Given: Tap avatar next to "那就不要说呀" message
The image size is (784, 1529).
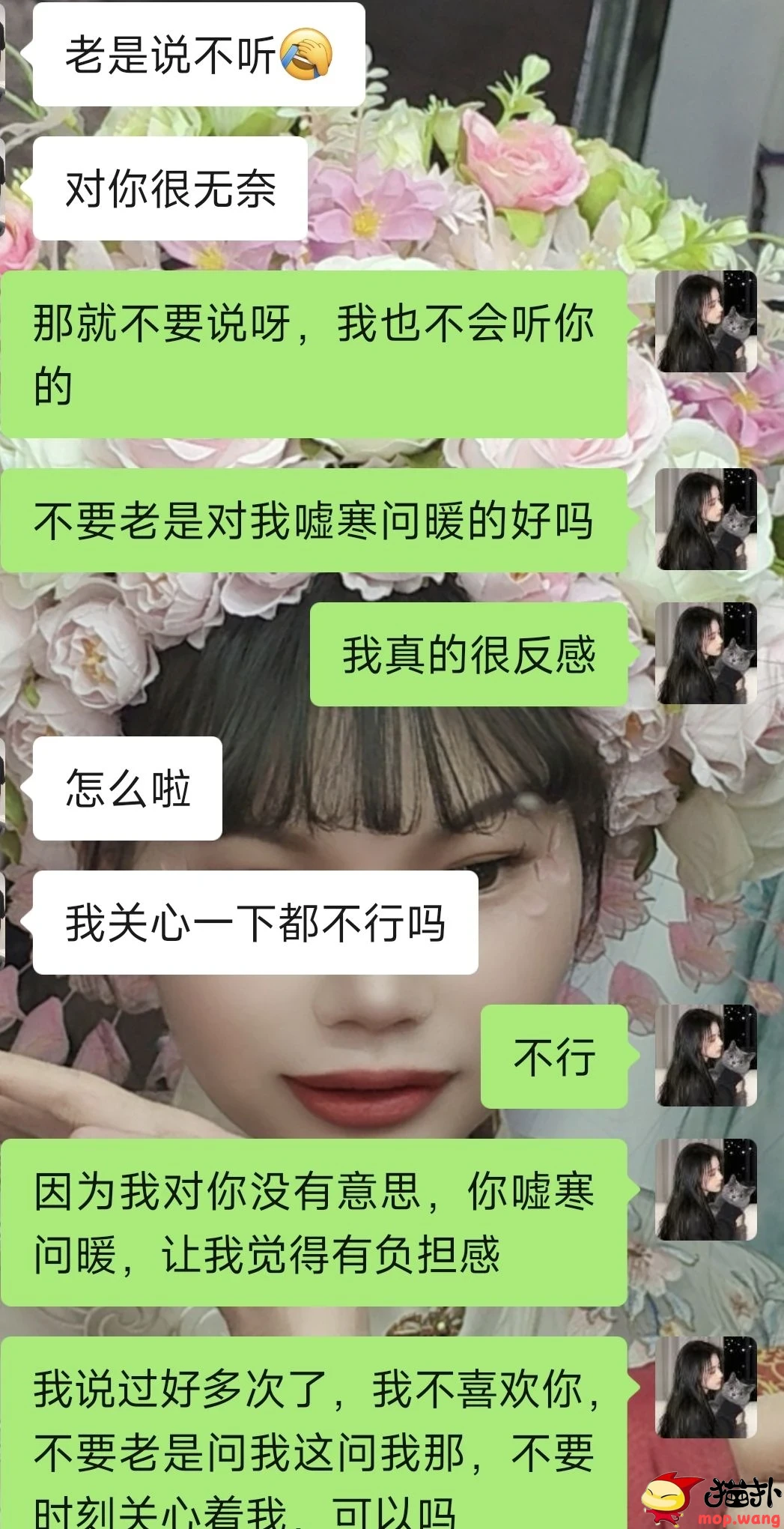Looking at the screenshot, I should tap(706, 321).
